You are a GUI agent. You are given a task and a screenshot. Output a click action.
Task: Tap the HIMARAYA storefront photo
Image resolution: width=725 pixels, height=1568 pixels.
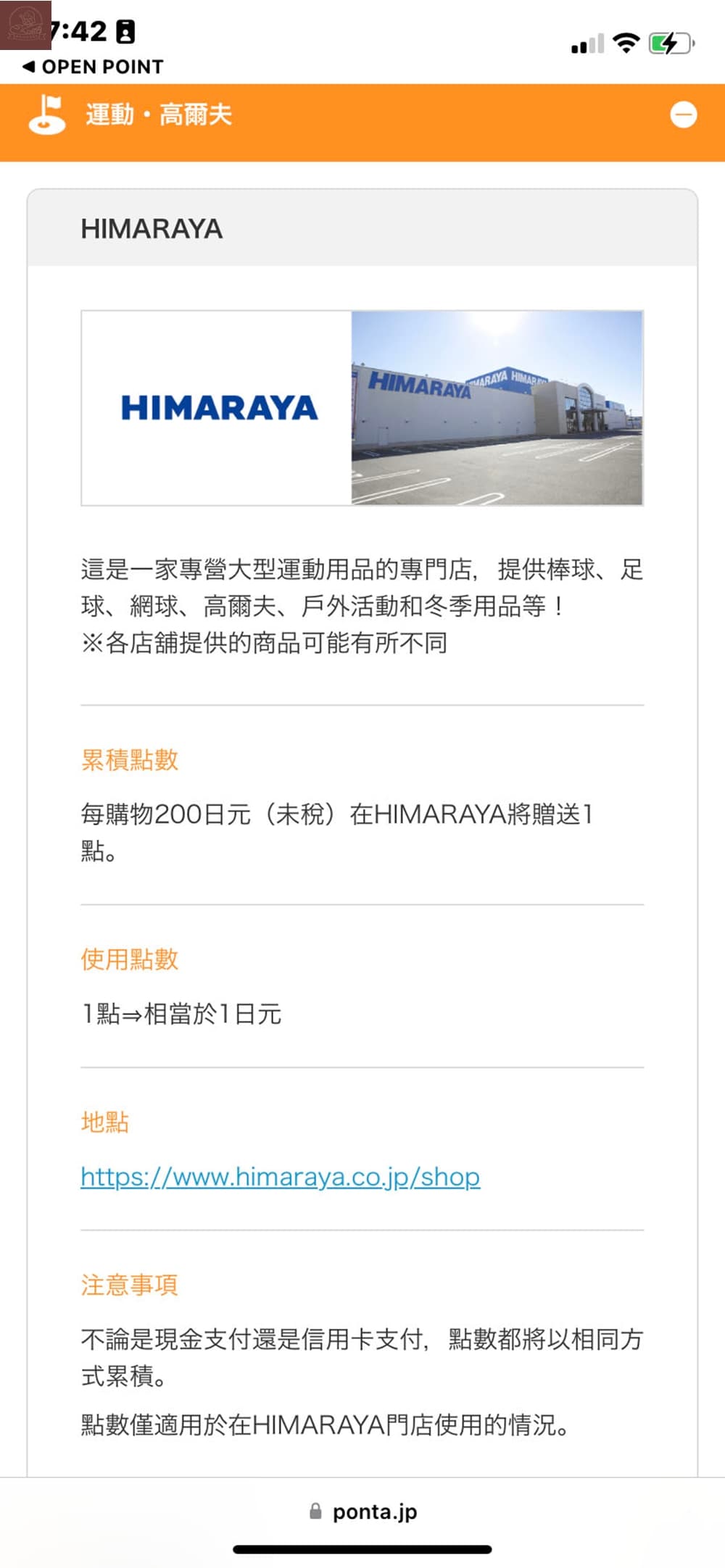click(497, 407)
